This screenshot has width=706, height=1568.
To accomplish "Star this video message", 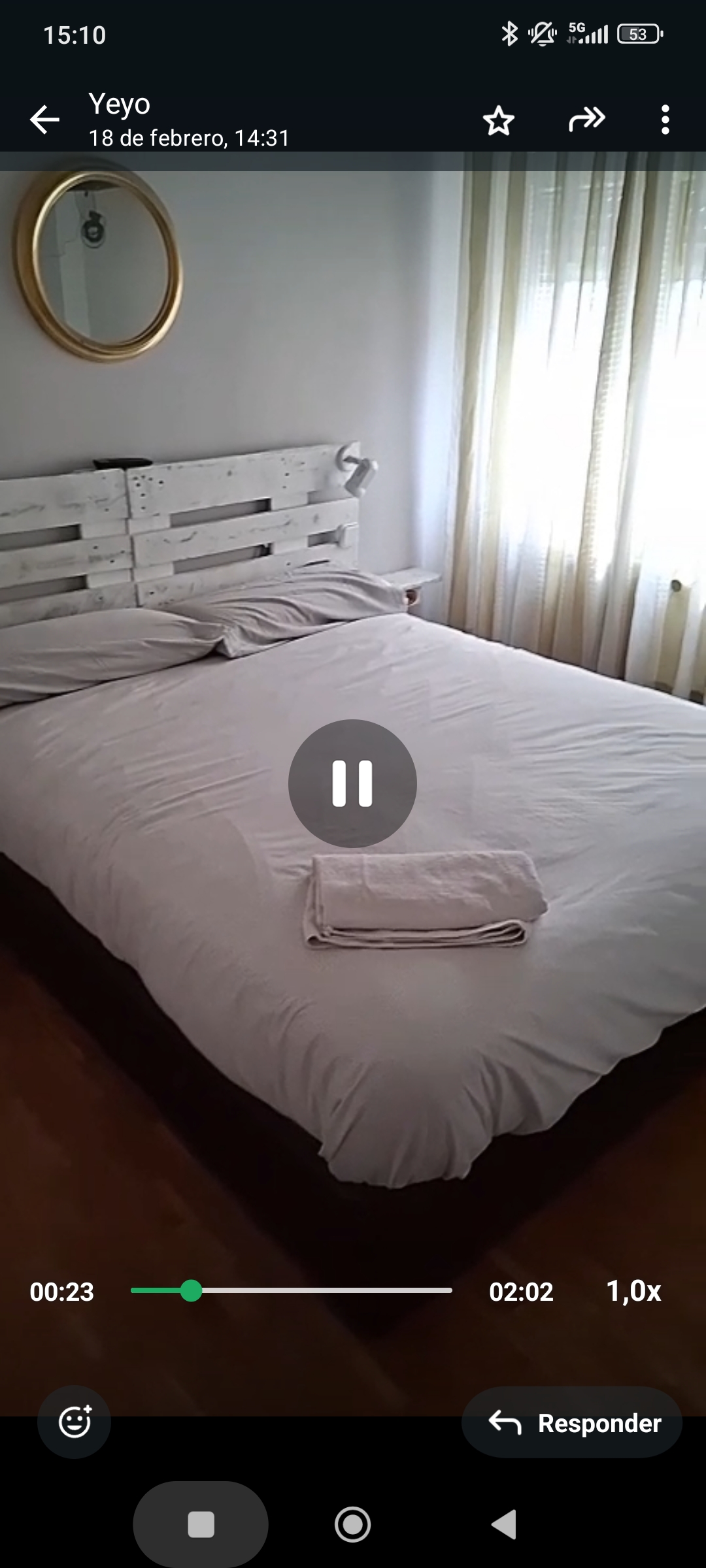I will pos(499,121).
